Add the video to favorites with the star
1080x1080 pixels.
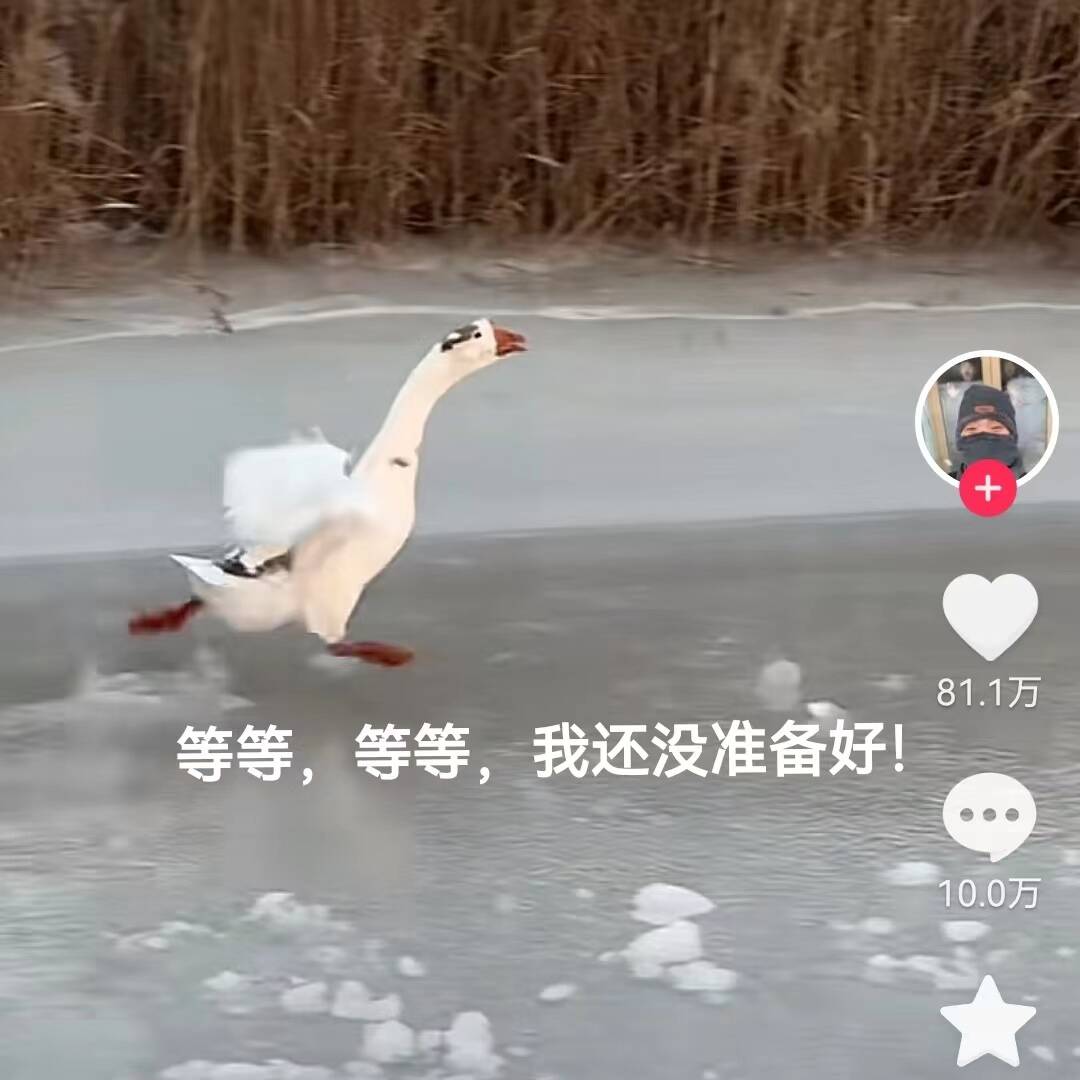[988, 1023]
